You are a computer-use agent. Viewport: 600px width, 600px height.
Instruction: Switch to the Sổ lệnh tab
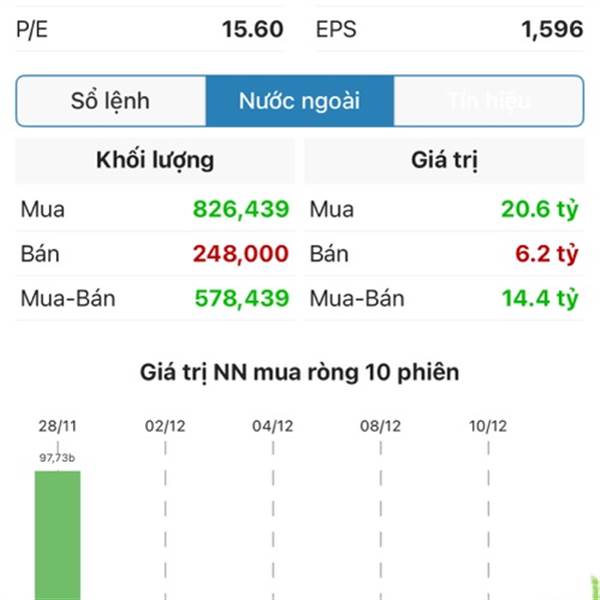point(110,101)
